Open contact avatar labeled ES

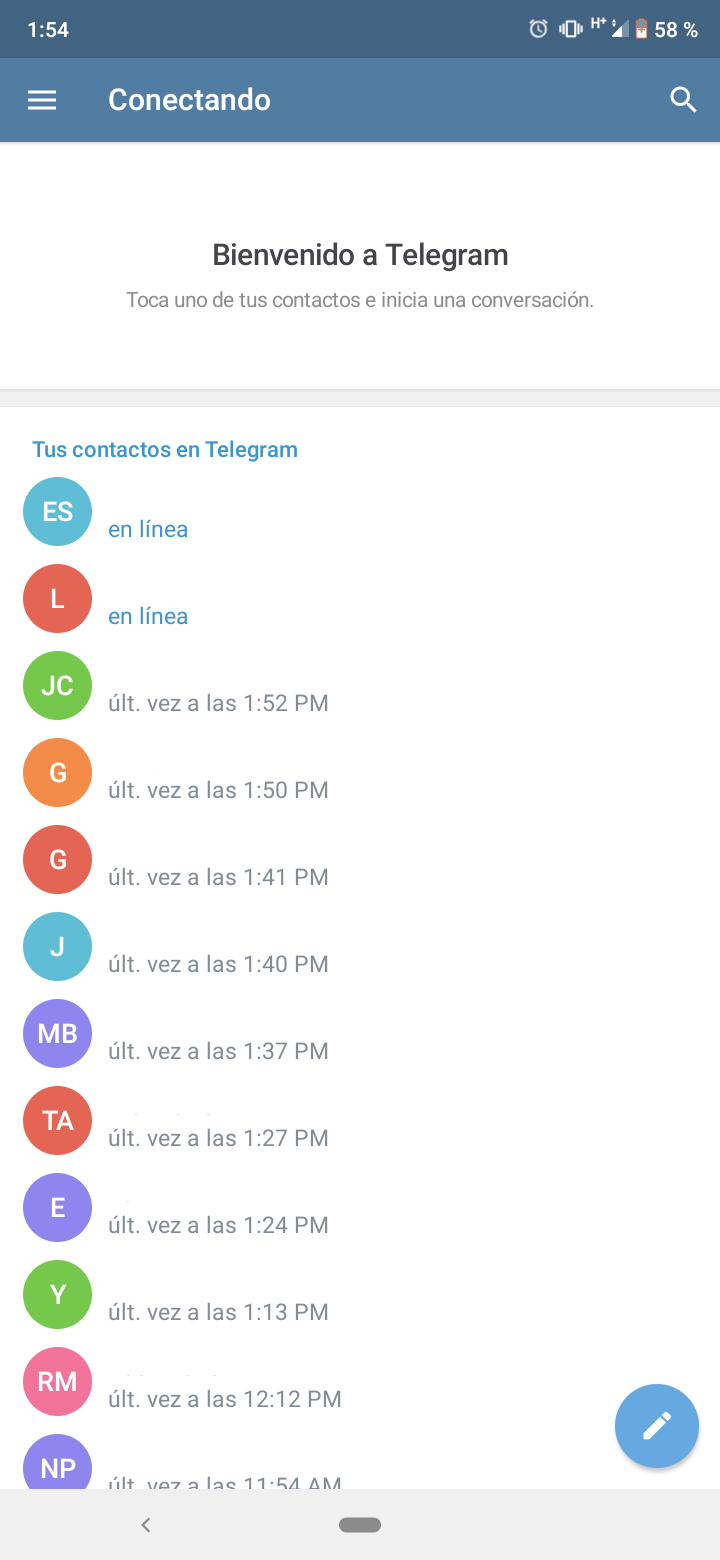click(x=57, y=511)
